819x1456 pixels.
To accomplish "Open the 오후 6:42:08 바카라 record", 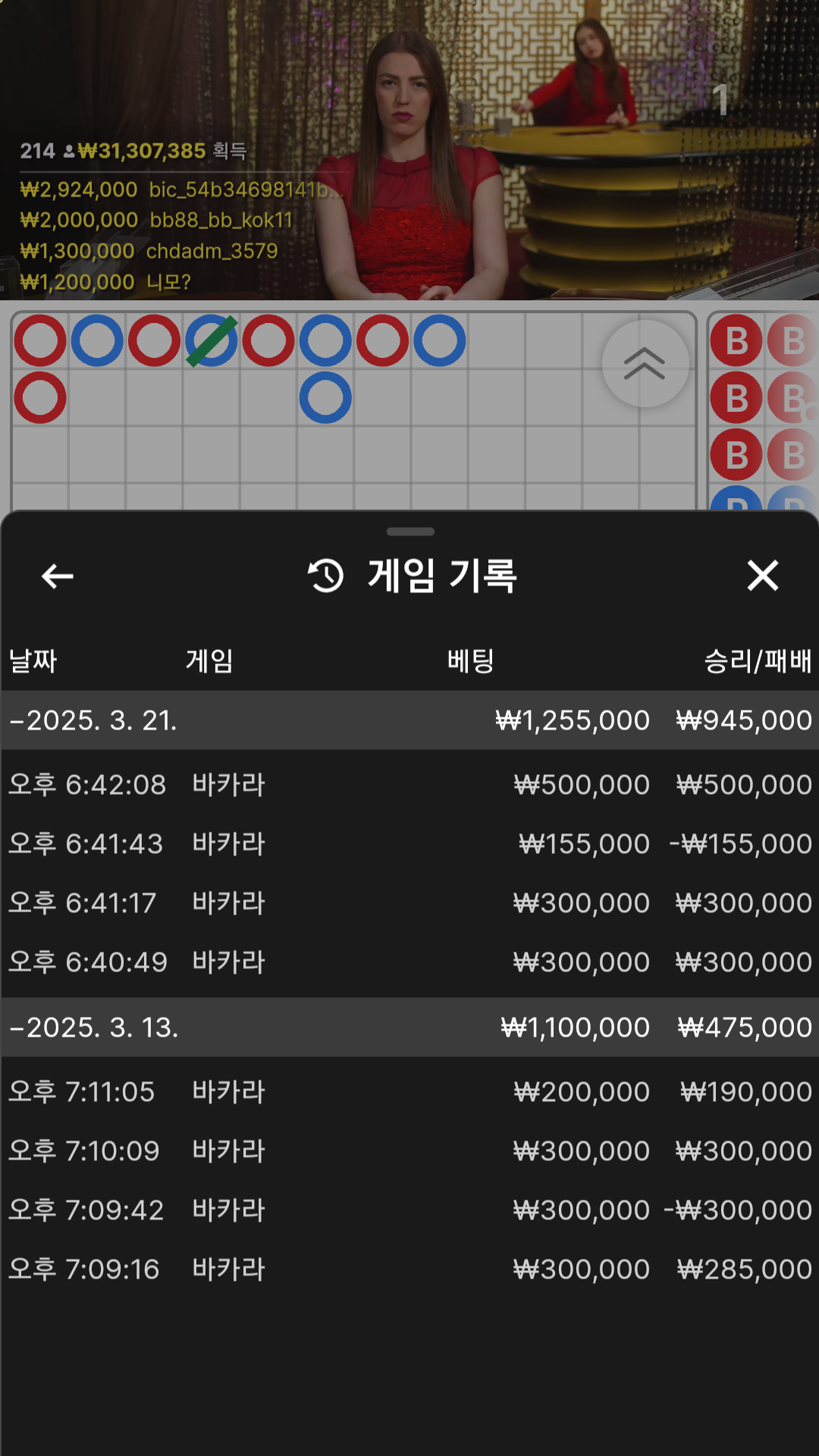I will [x=409, y=785].
